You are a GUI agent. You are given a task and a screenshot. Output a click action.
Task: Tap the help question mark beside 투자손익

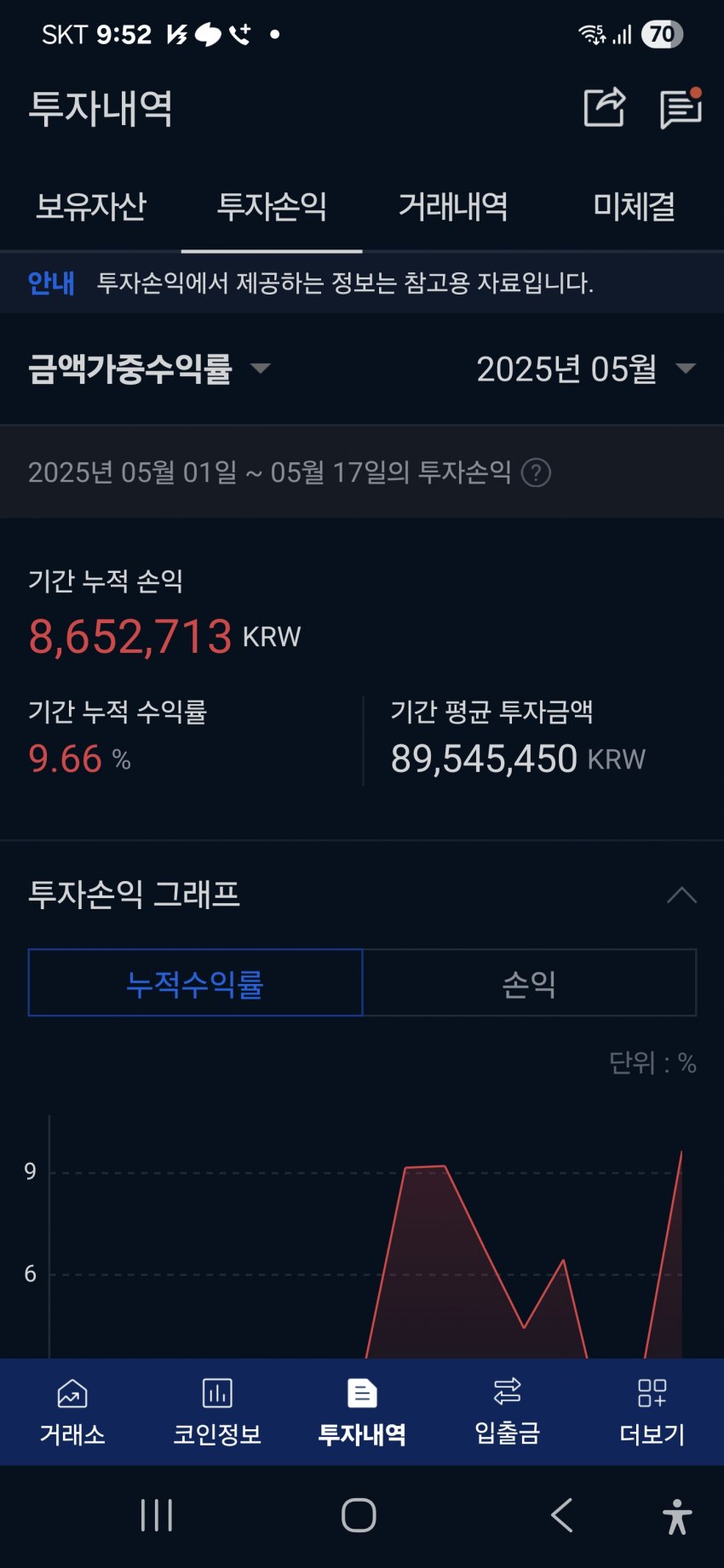coord(536,472)
